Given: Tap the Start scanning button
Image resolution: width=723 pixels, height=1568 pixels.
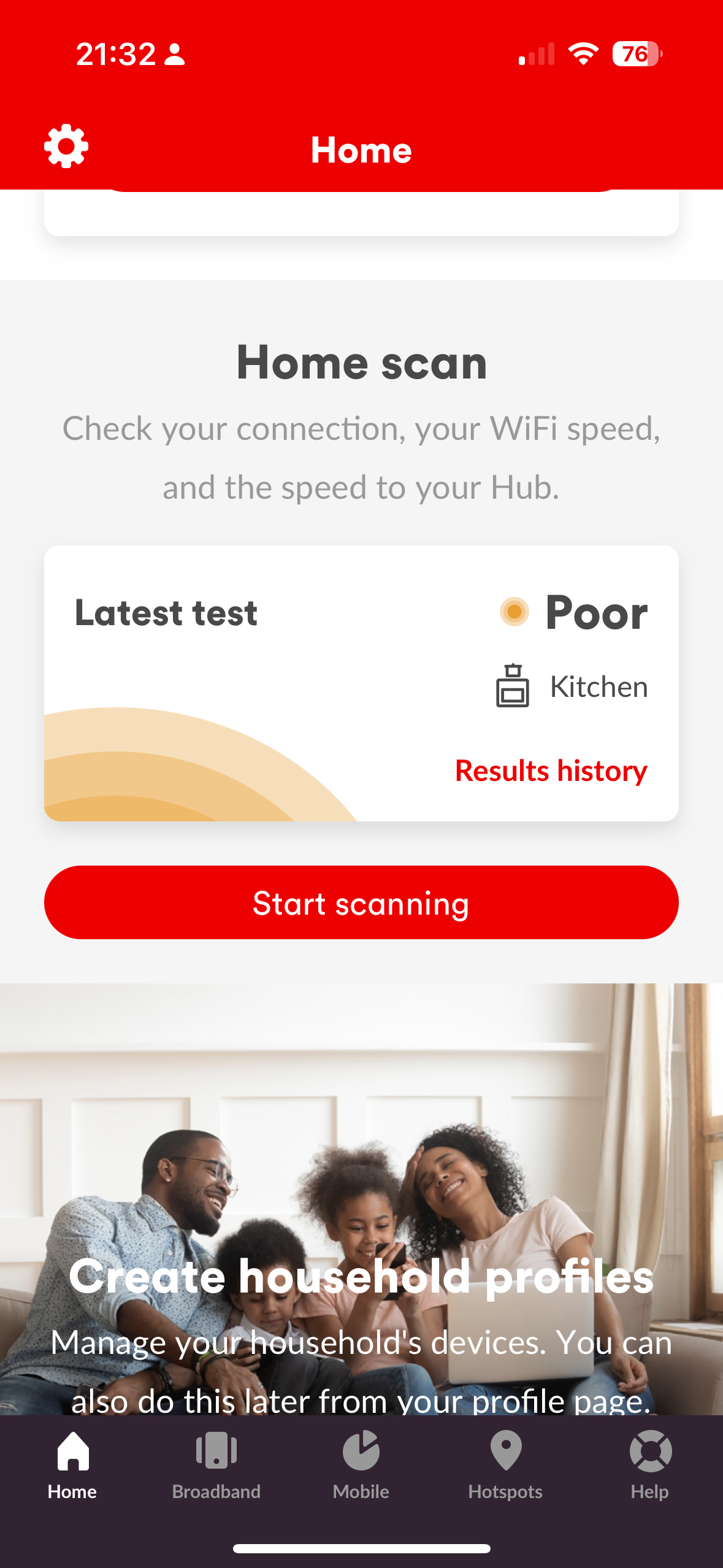Looking at the screenshot, I should point(361,902).
